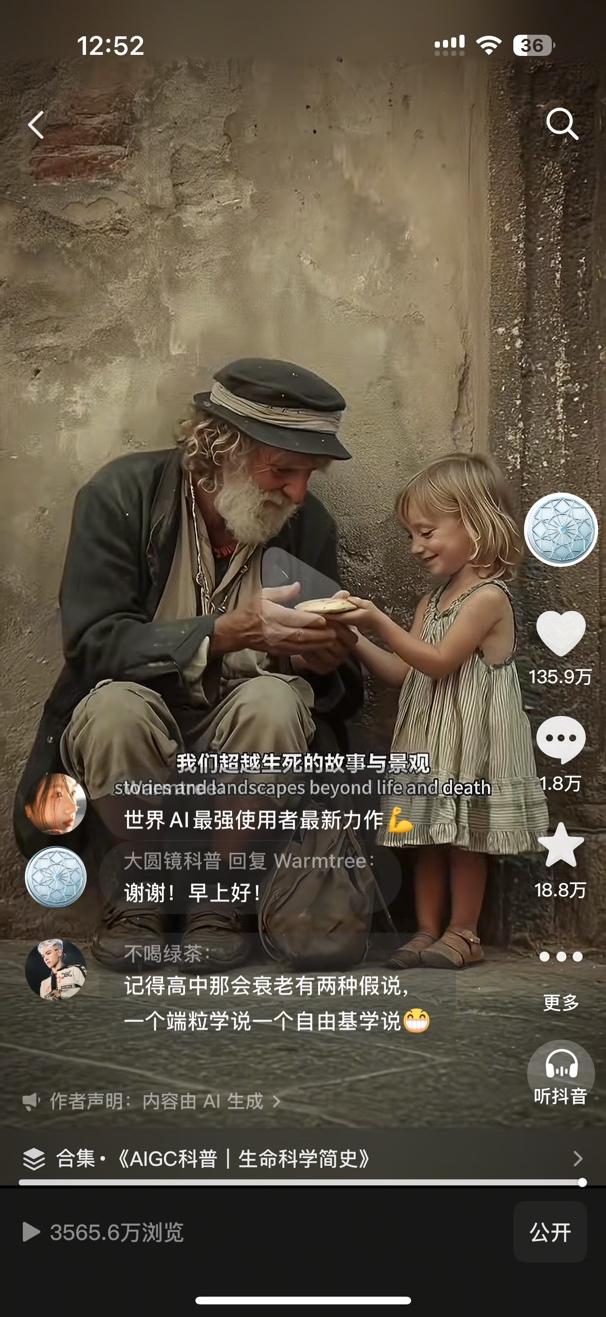Open the 更多 three-dot menu
This screenshot has width=606, height=1317.
point(560,957)
